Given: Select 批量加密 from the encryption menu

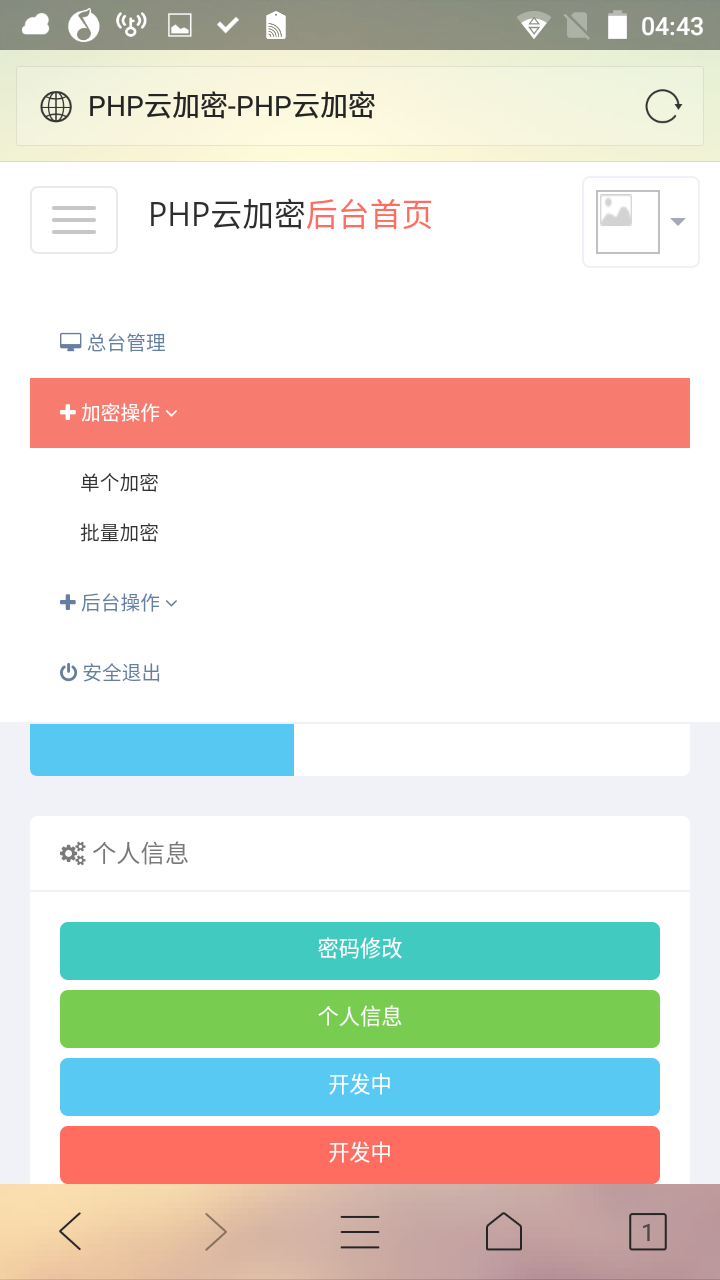Looking at the screenshot, I should pos(121,533).
